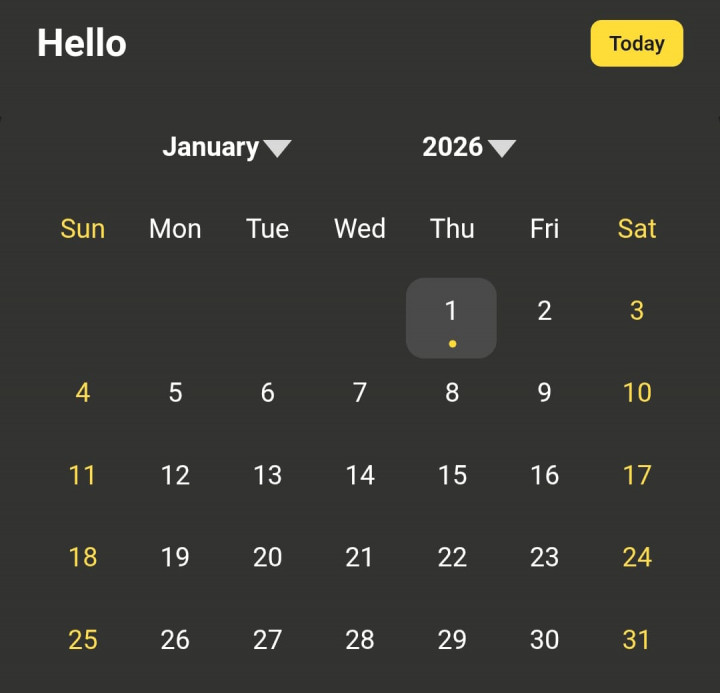Screen dimensions: 720x693
Task: Choose January 12
Action: click(175, 475)
